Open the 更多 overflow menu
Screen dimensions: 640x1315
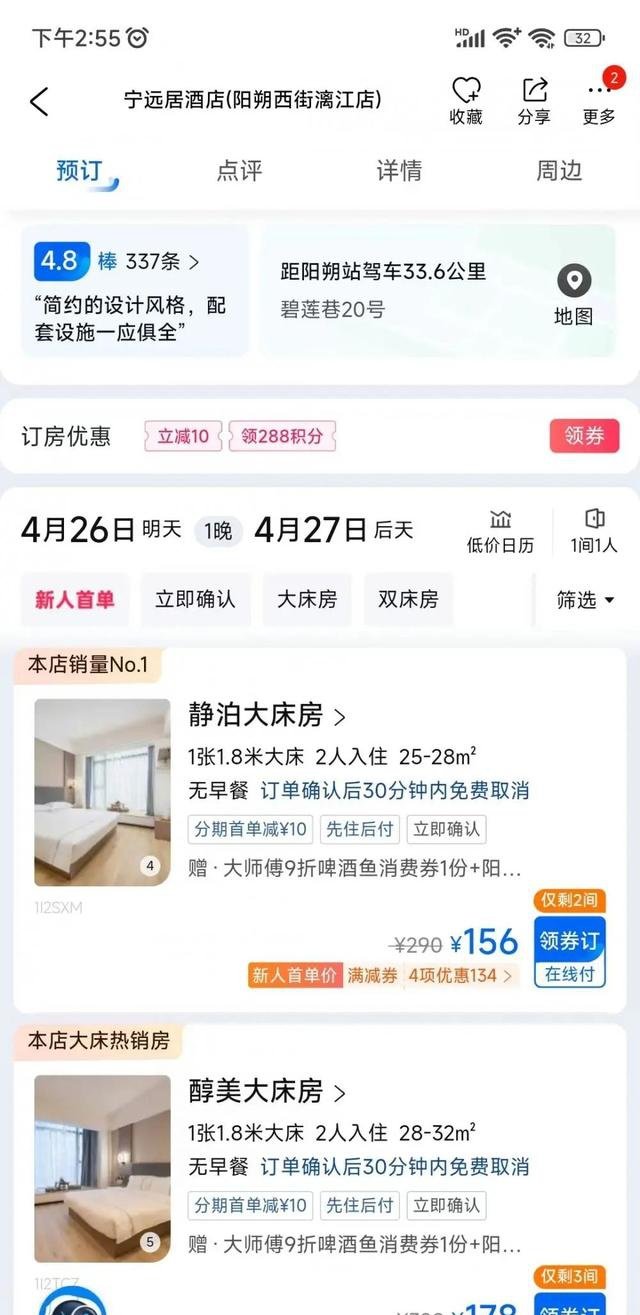(x=599, y=100)
